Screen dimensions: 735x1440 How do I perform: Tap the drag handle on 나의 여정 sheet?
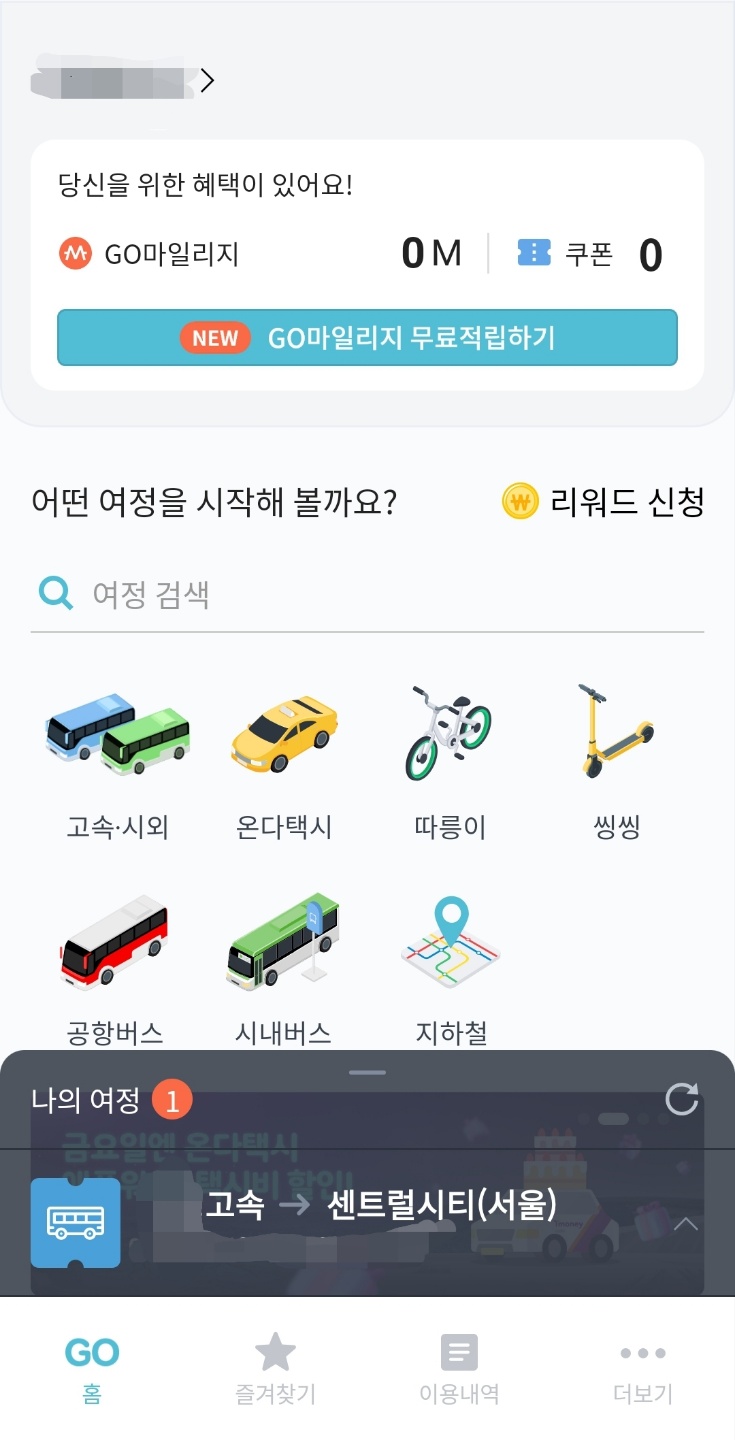pos(367,1070)
